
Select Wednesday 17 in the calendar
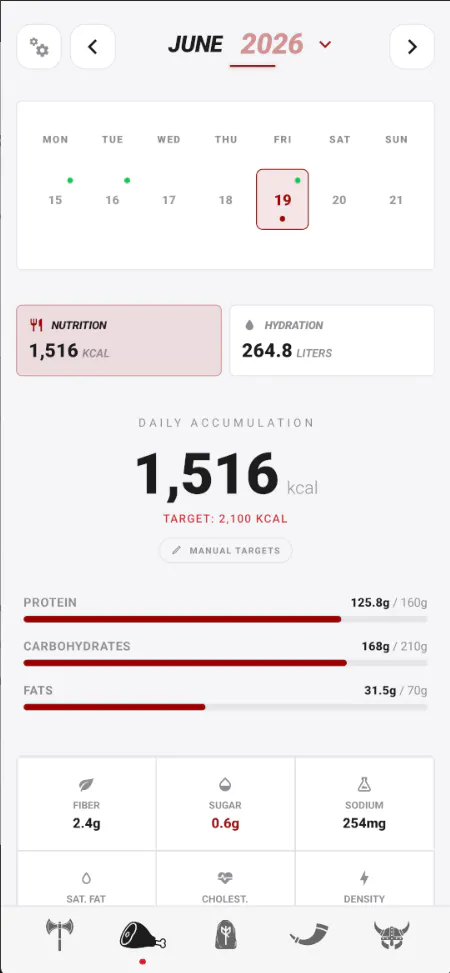tap(169, 200)
